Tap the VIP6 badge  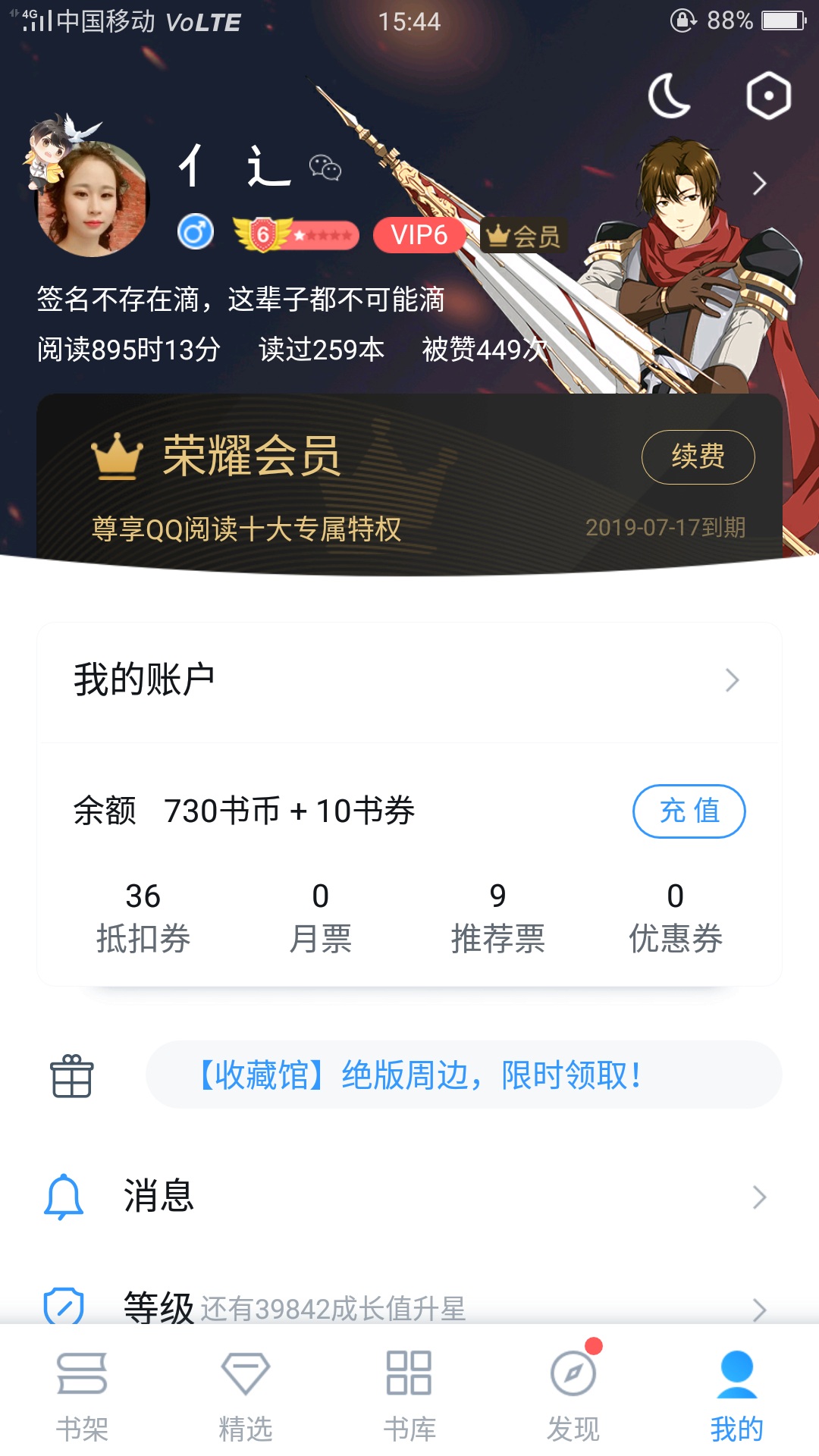click(x=419, y=235)
